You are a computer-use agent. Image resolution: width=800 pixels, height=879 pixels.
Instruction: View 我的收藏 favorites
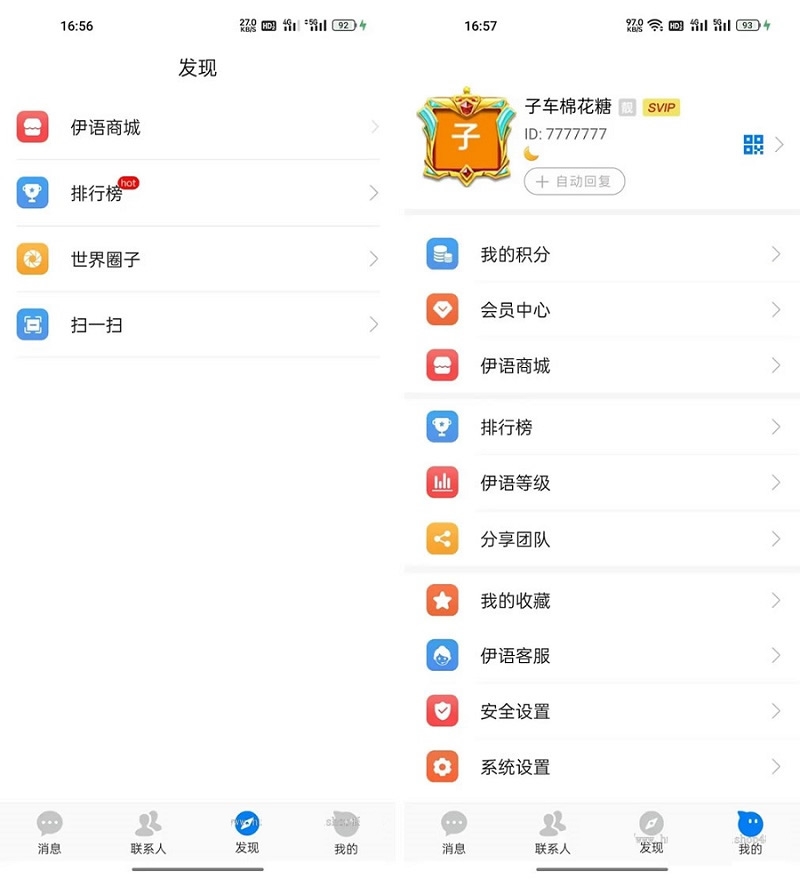[x=602, y=601]
